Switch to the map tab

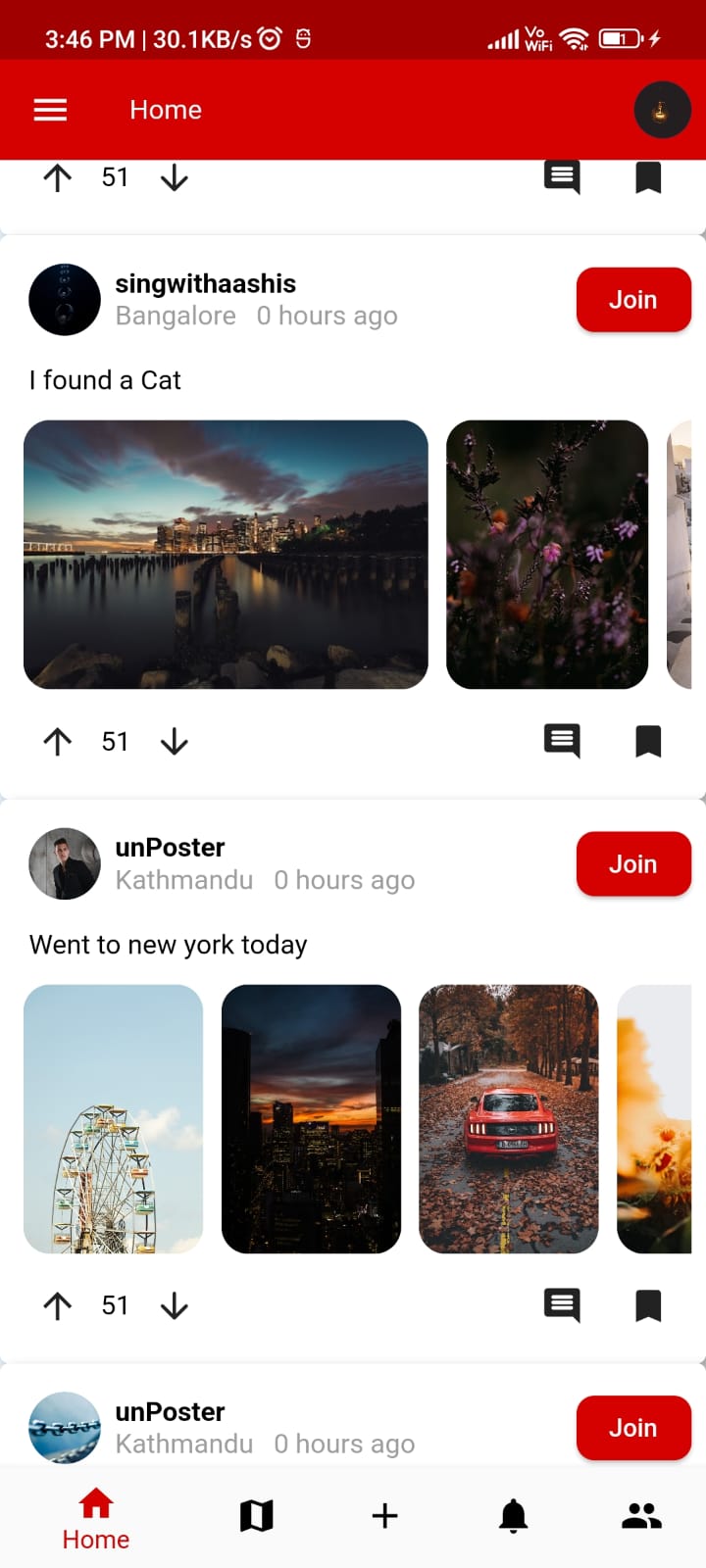point(257,1516)
